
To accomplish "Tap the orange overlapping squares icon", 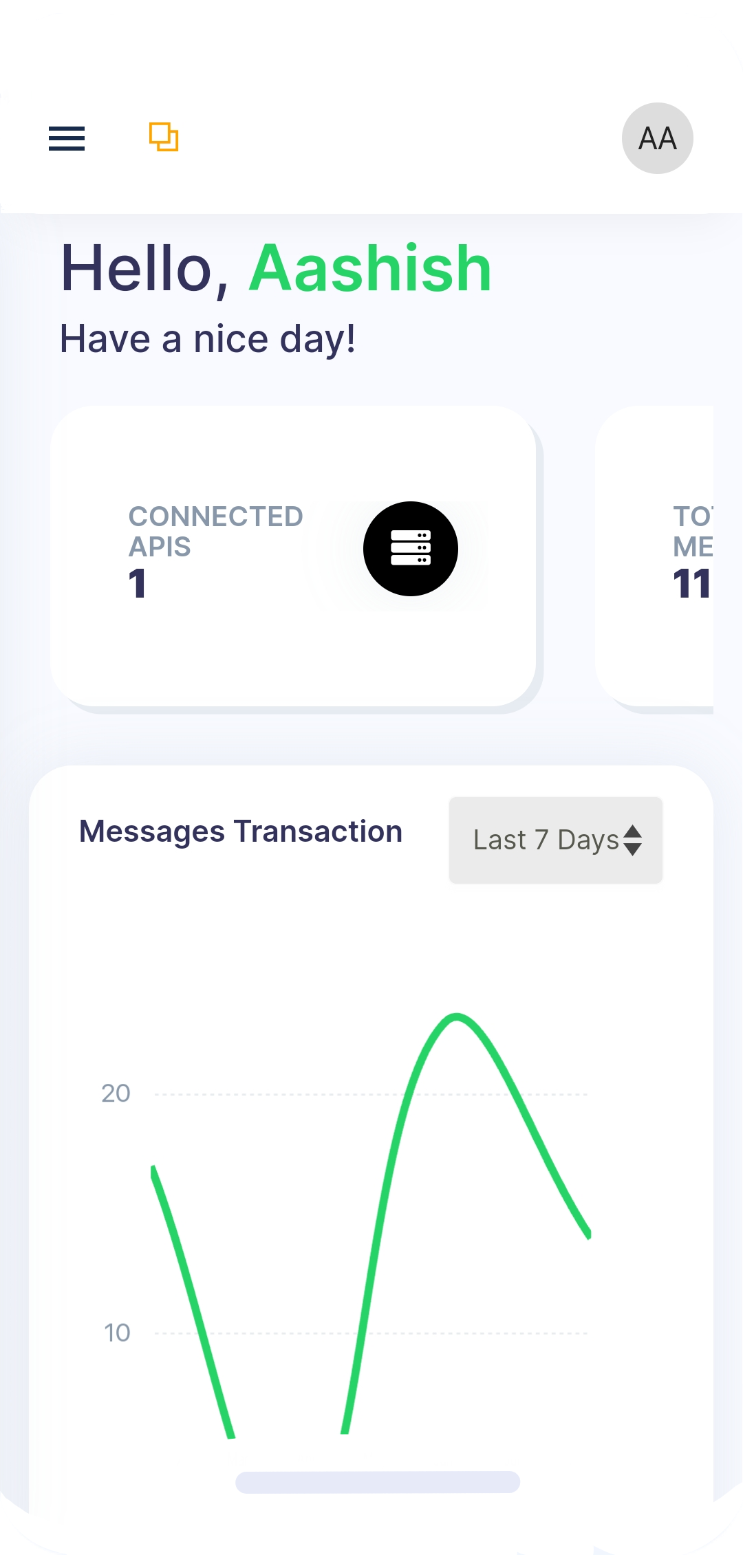I will [164, 137].
